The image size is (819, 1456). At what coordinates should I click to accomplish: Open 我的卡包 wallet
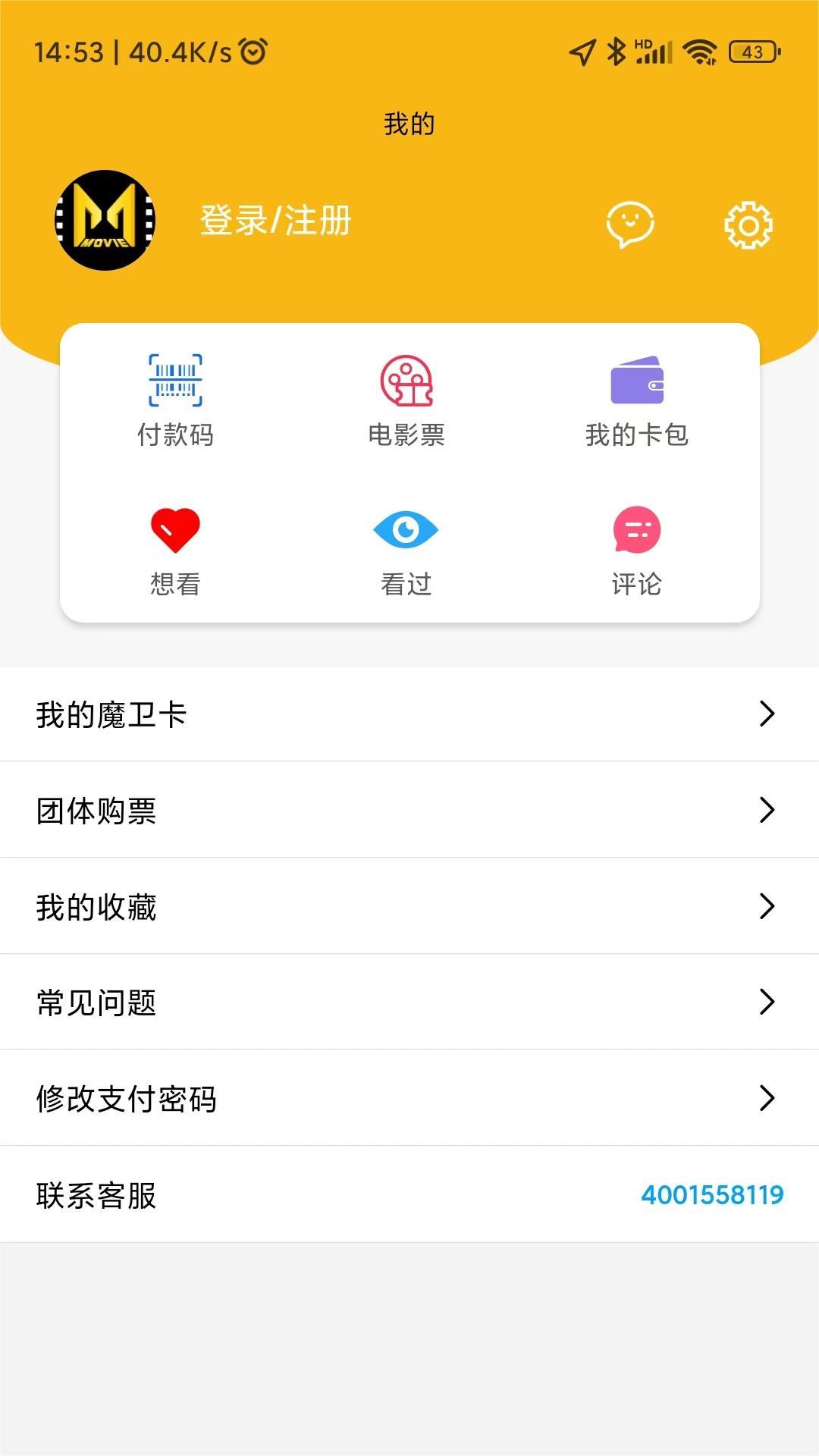click(x=638, y=397)
